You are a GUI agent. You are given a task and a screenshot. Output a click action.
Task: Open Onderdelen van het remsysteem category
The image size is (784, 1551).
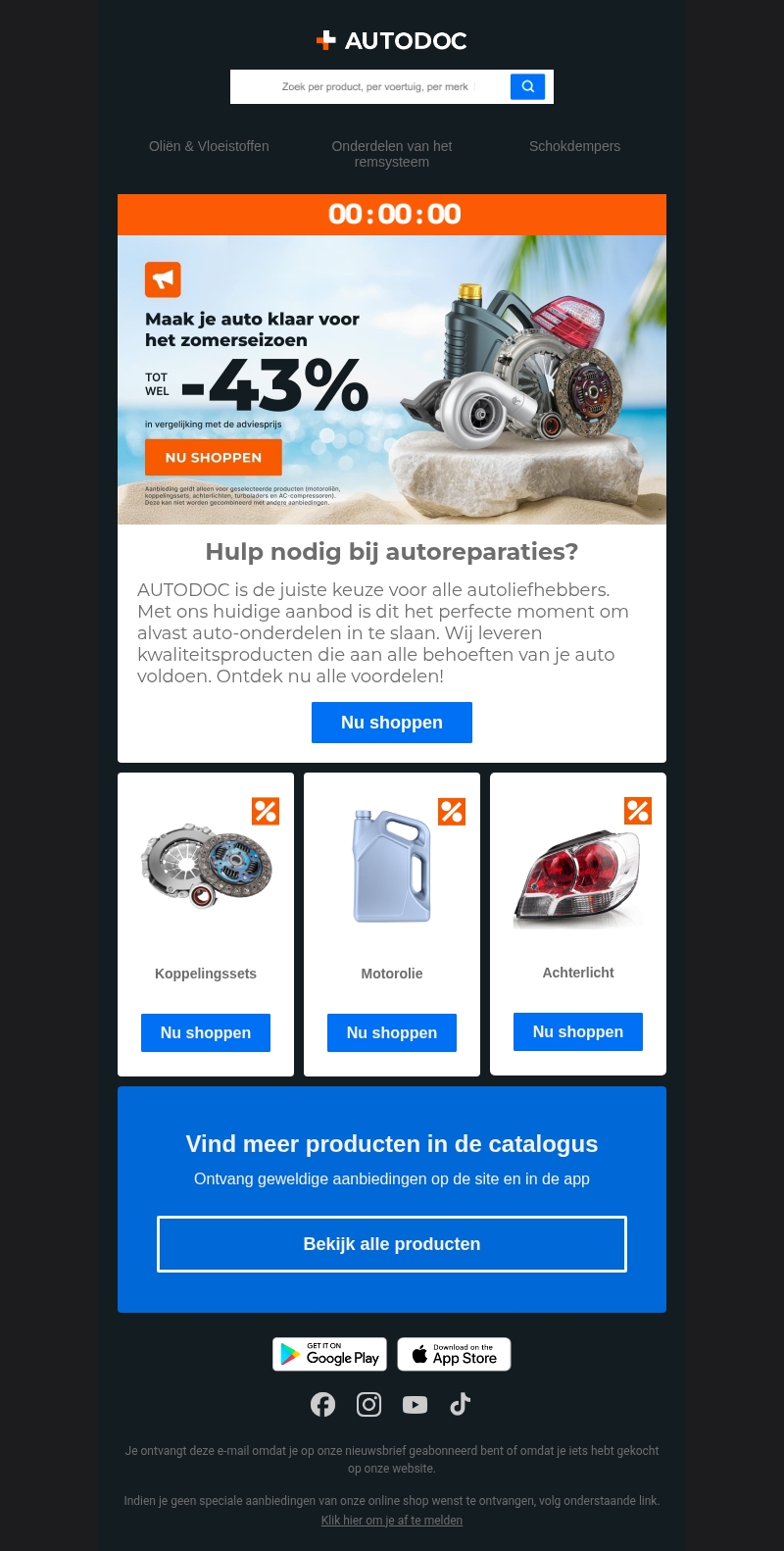point(392,154)
